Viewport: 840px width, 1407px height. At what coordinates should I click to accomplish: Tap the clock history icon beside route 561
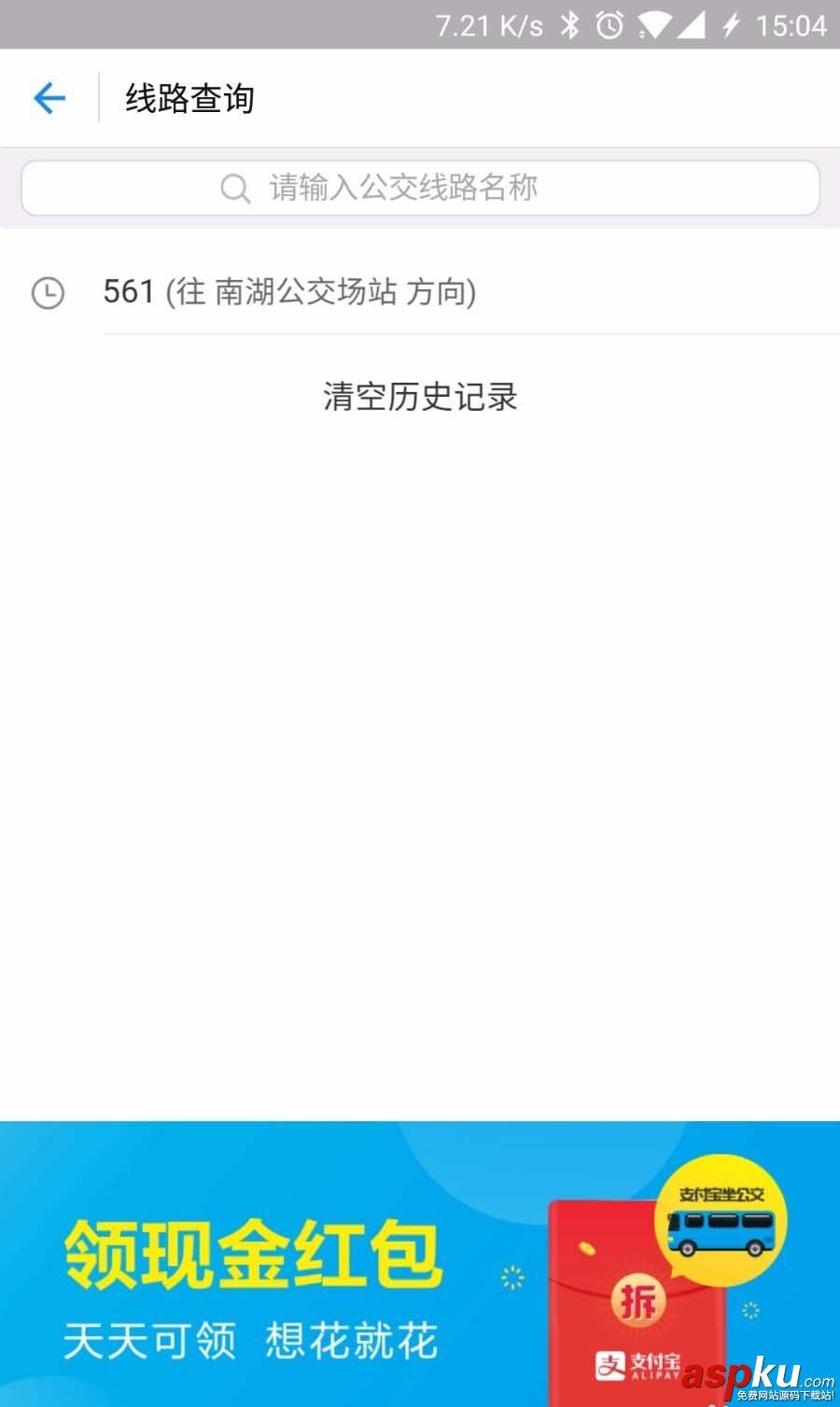(x=49, y=292)
